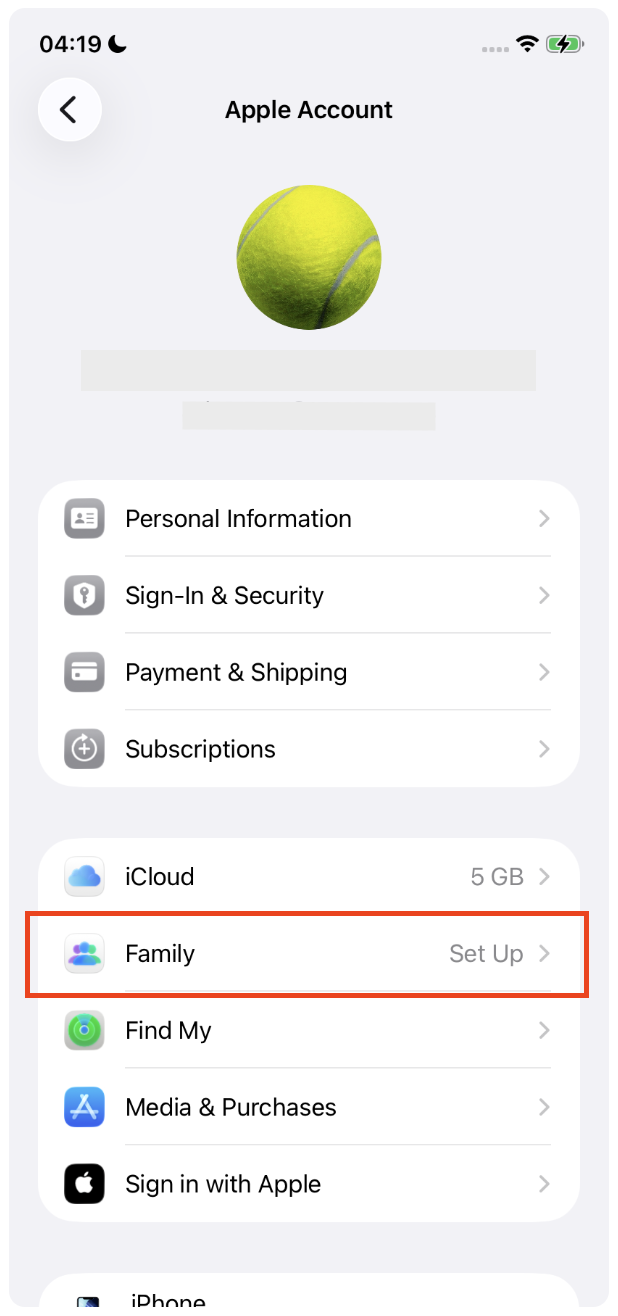The width and height of the screenshot is (618, 1316).
Task: Tap the tennis ball profile photo
Action: coord(308,257)
